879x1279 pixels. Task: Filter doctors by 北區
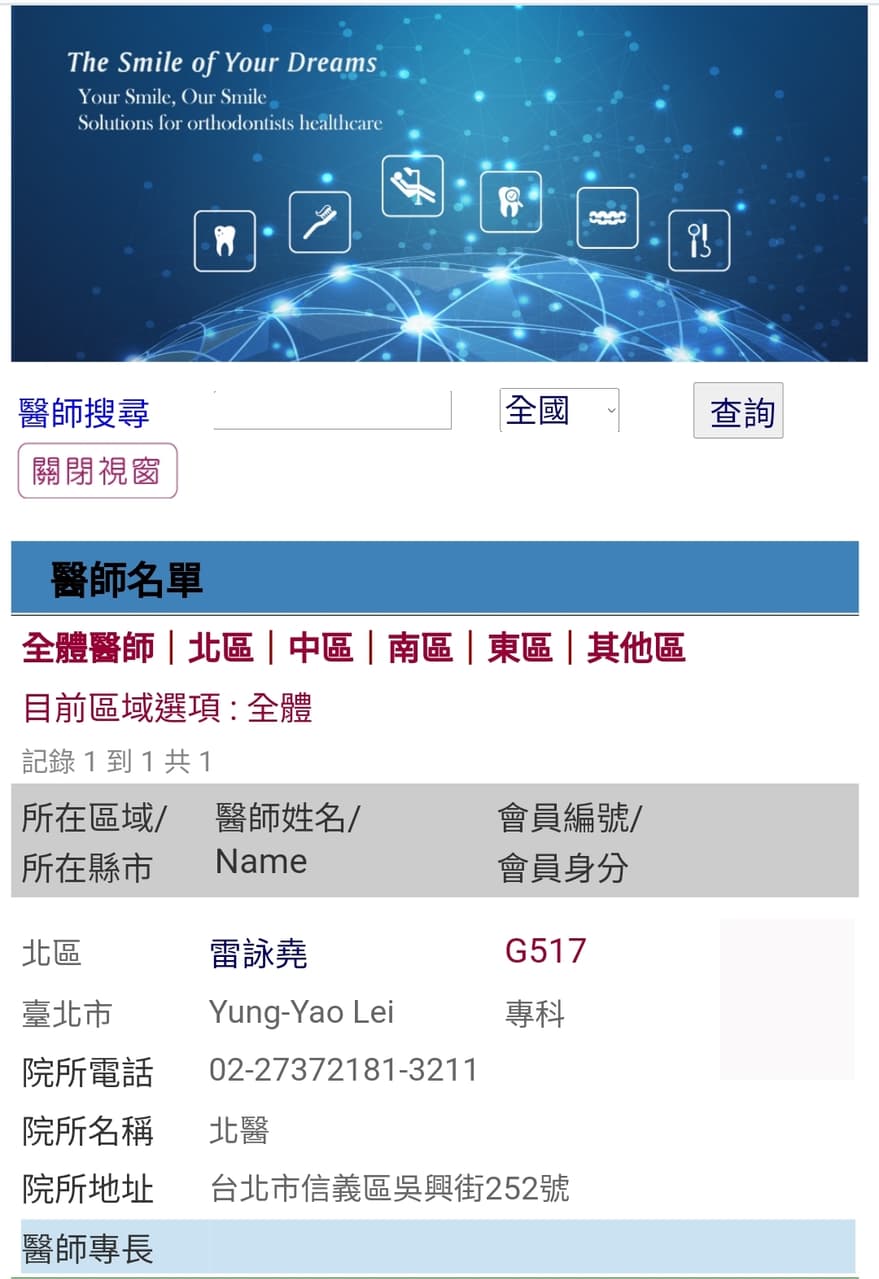(x=220, y=648)
